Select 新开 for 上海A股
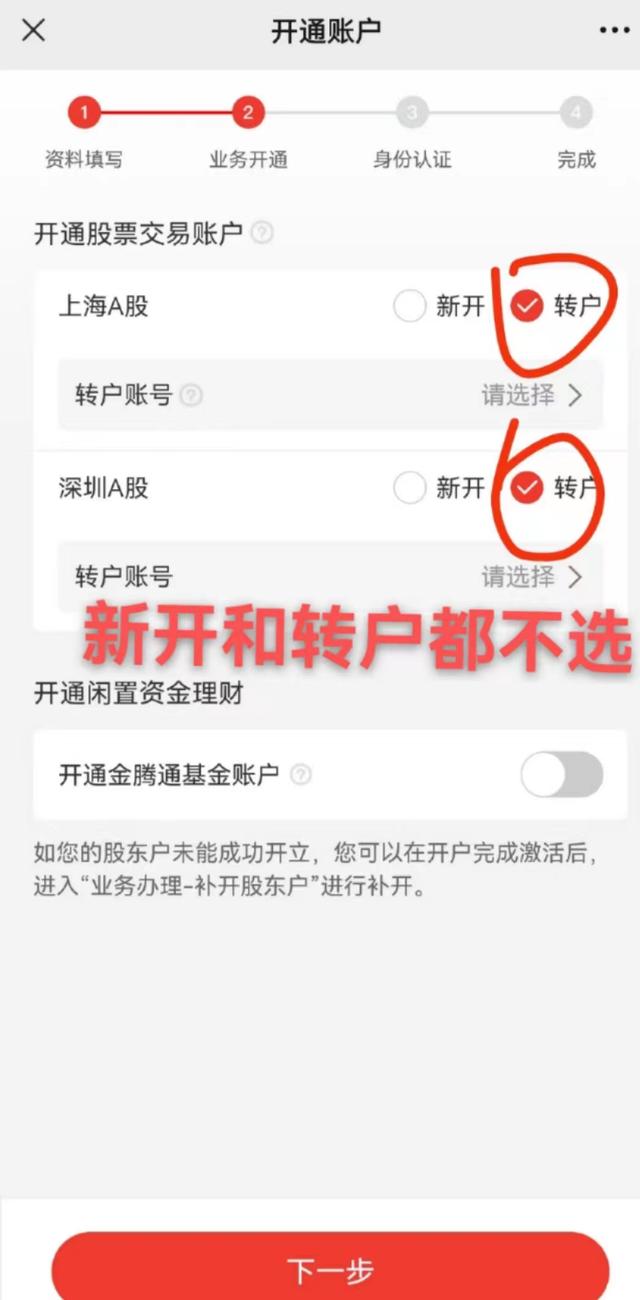The image size is (640, 1300). [x=410, y=307]
